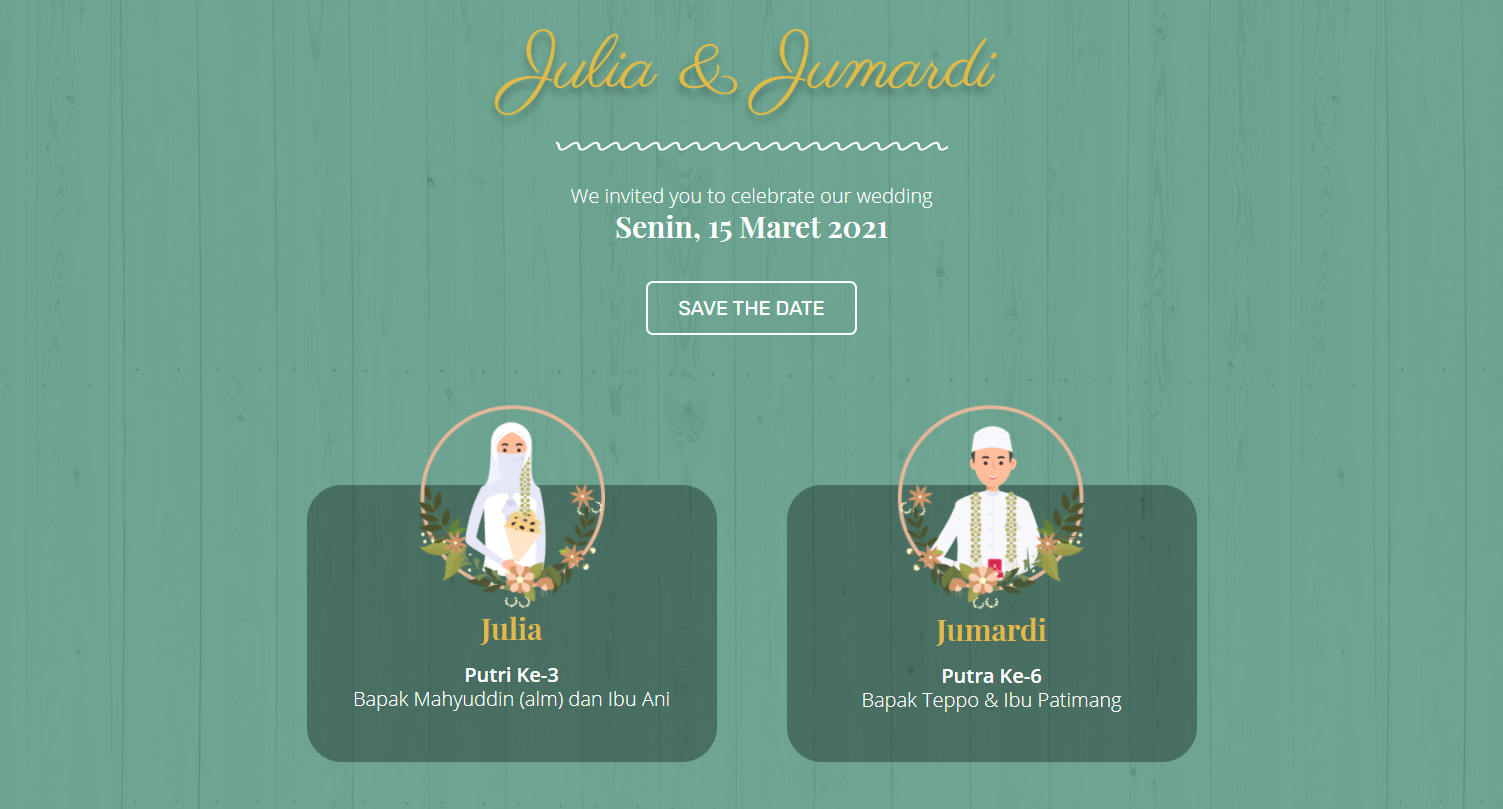This screenshot has height=809, width=1503.
Task: Tap the SAVE THE DATE button
Action: click(751, 308)
